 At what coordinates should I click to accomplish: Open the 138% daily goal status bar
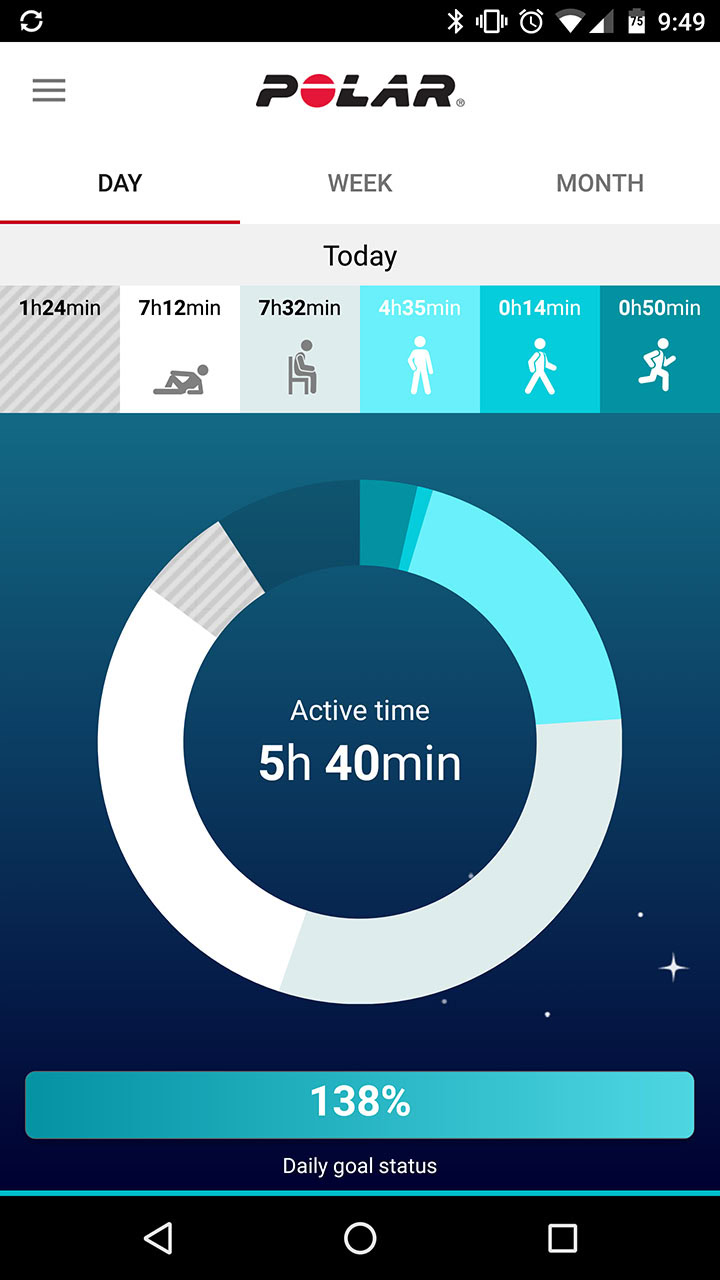pyautogui.click(x=360, y=1104)
